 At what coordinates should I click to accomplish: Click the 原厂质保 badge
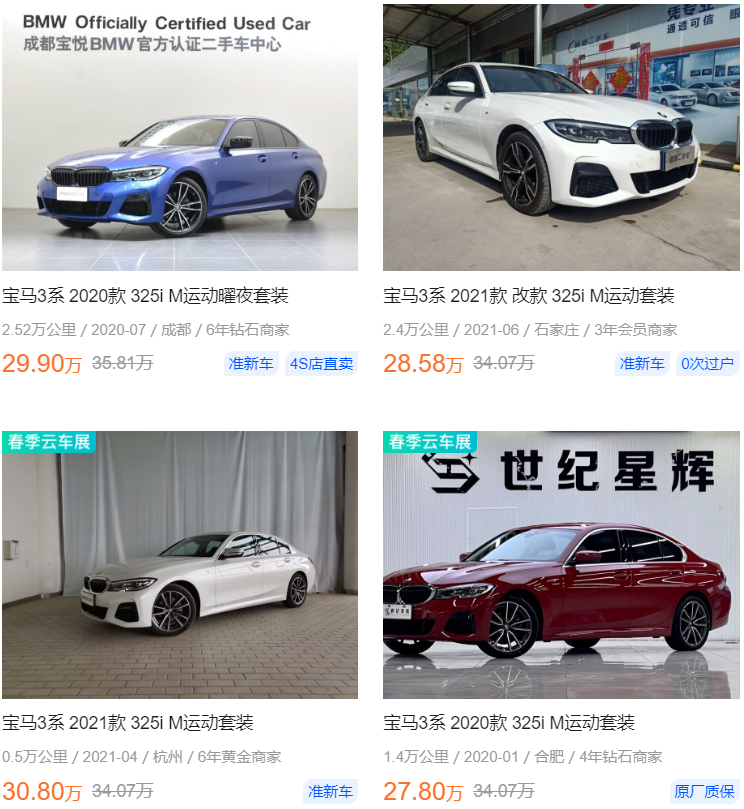706,790
